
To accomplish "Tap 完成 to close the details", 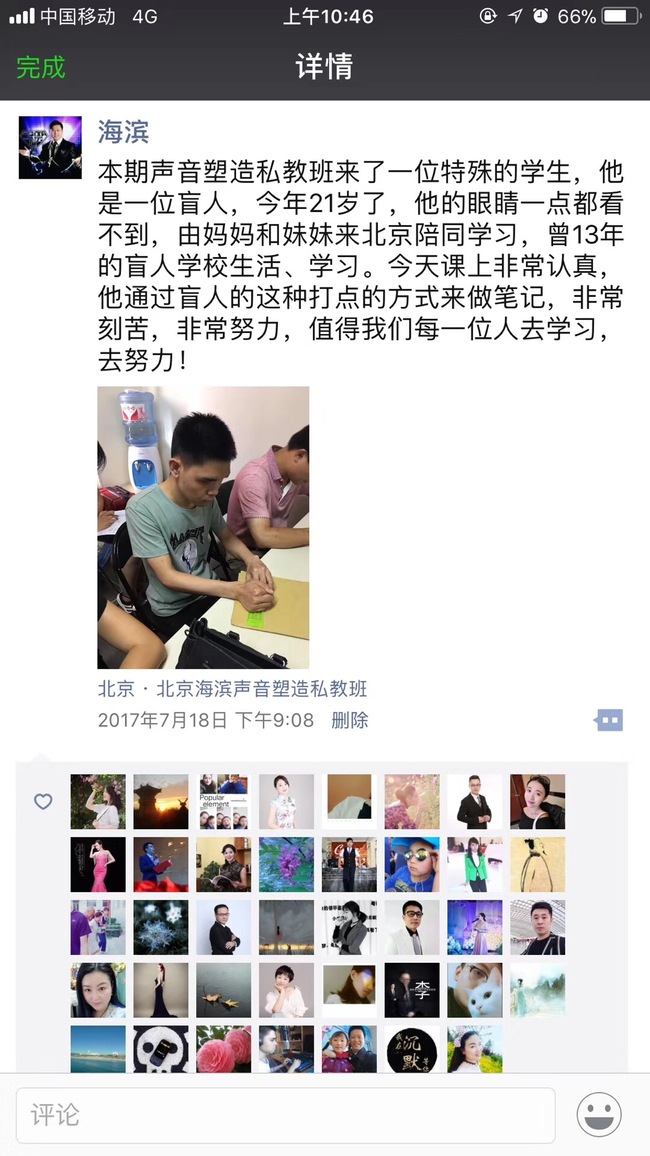I will [41, 67].
